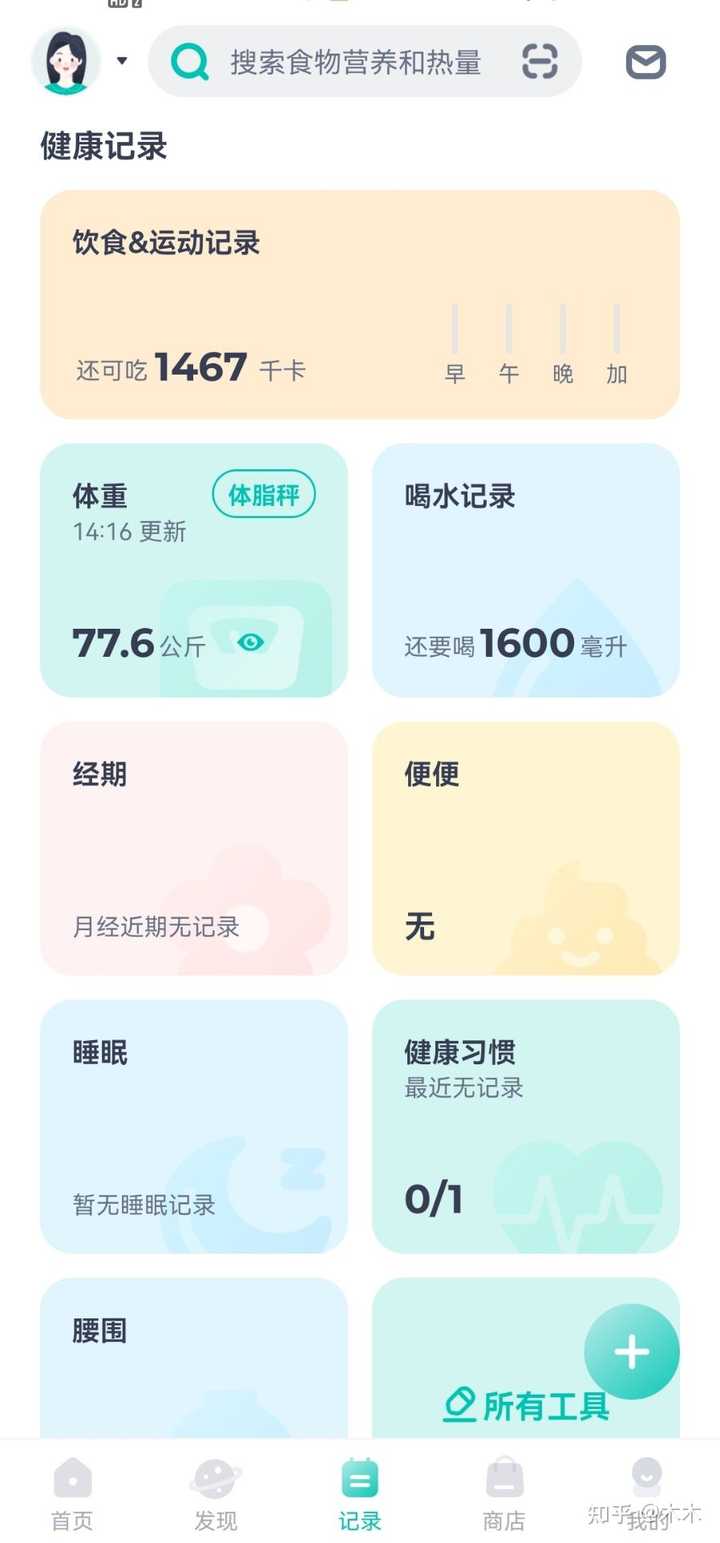This screenshot has width=720, height=1543.
Task: Open the 便便 record card
Action: click(525, 848)
